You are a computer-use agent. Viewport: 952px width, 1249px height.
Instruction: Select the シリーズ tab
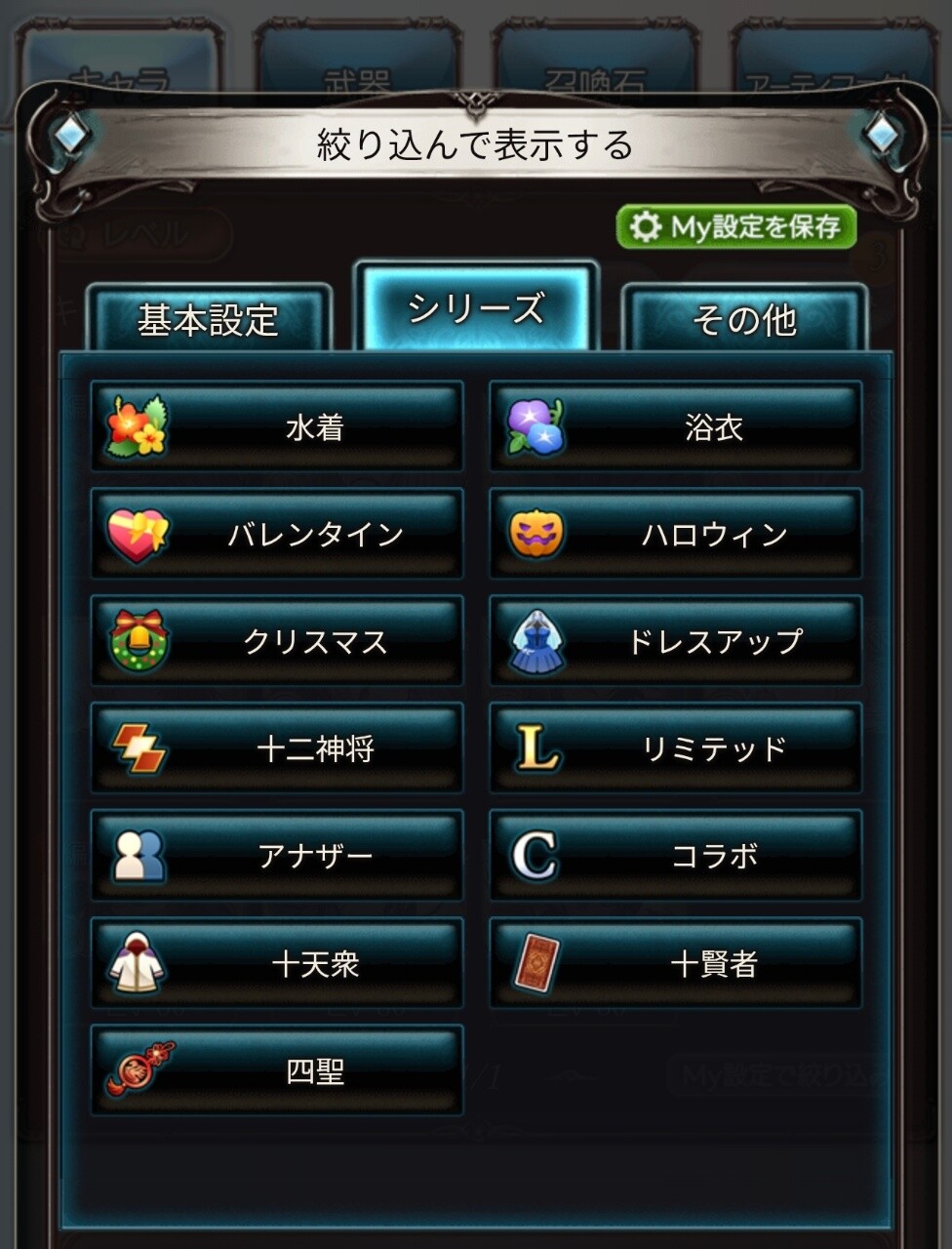(x=475, y=306)
